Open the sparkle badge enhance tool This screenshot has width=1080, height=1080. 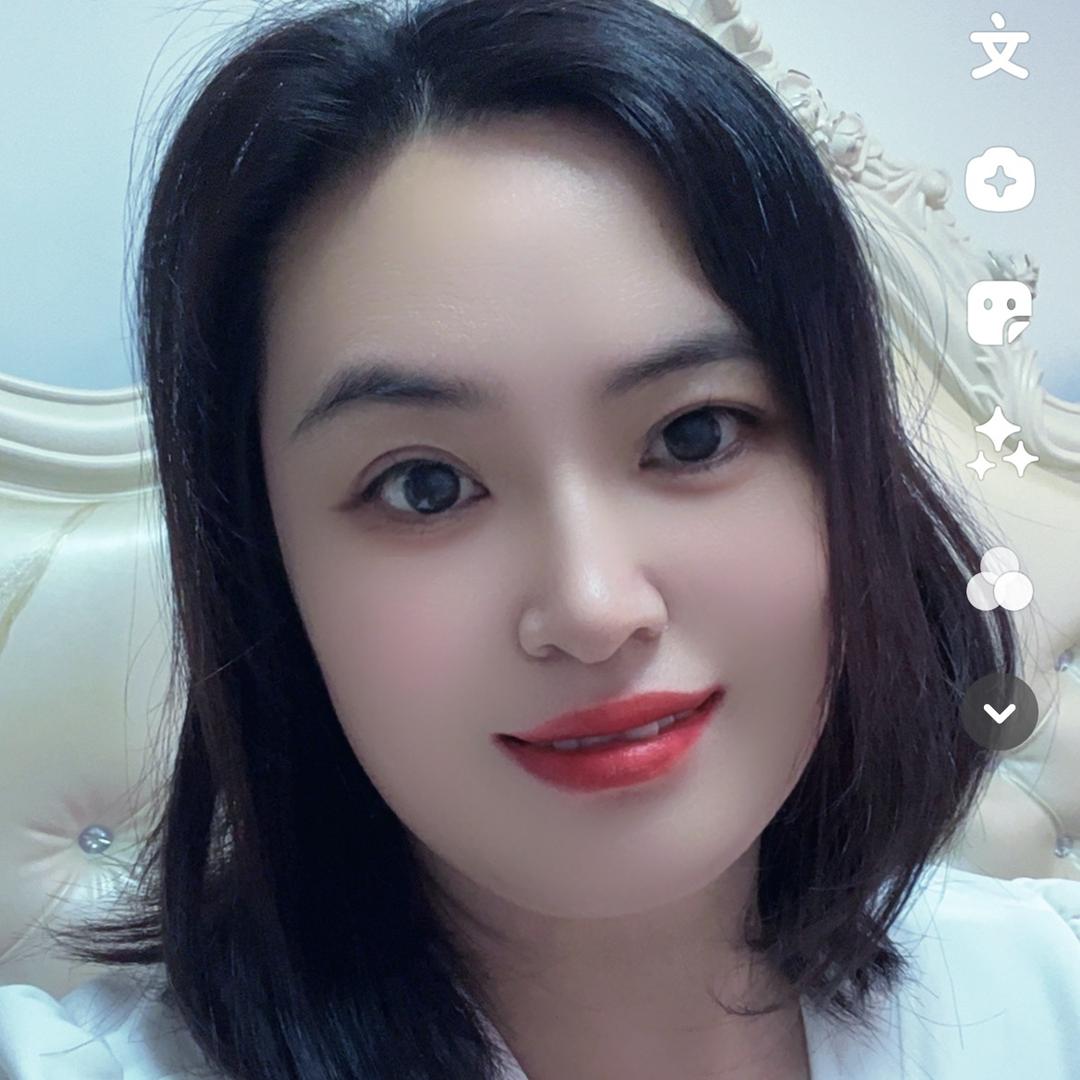pos(999,180)
